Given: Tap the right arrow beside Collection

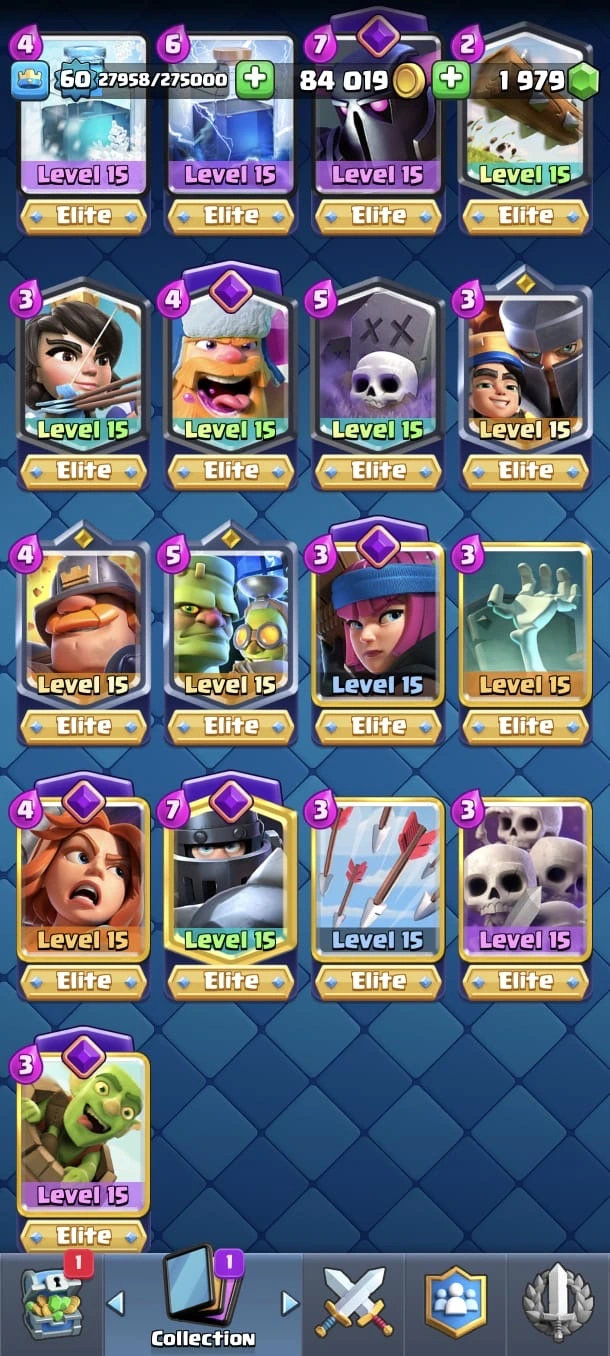Looking at the screenshot, I should point(290,1302).
